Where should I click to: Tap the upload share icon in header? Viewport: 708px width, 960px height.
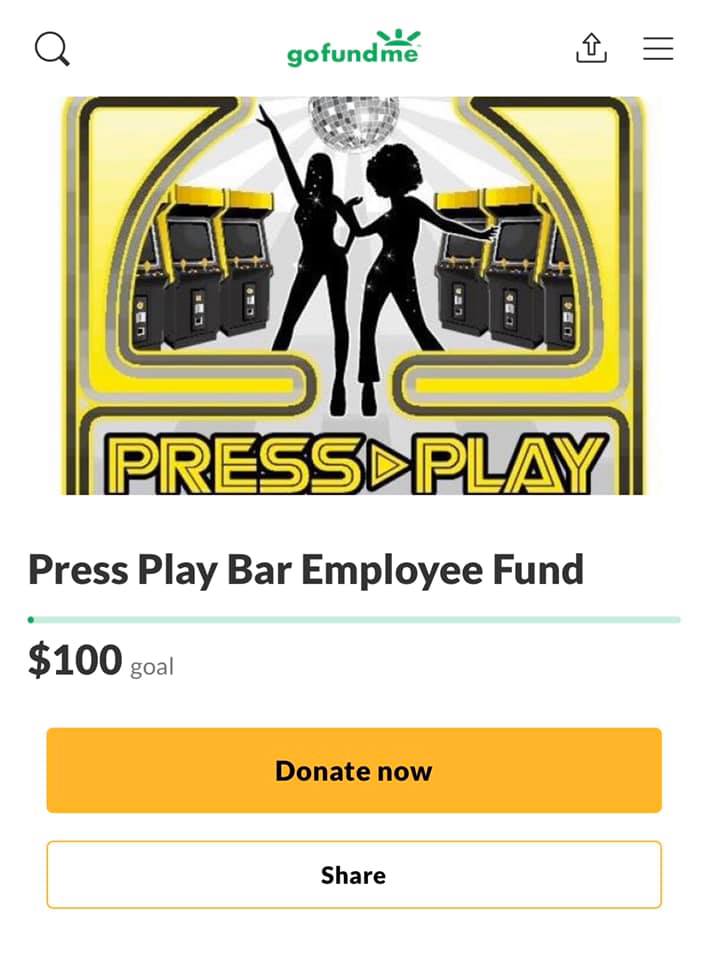coord(591,47)
